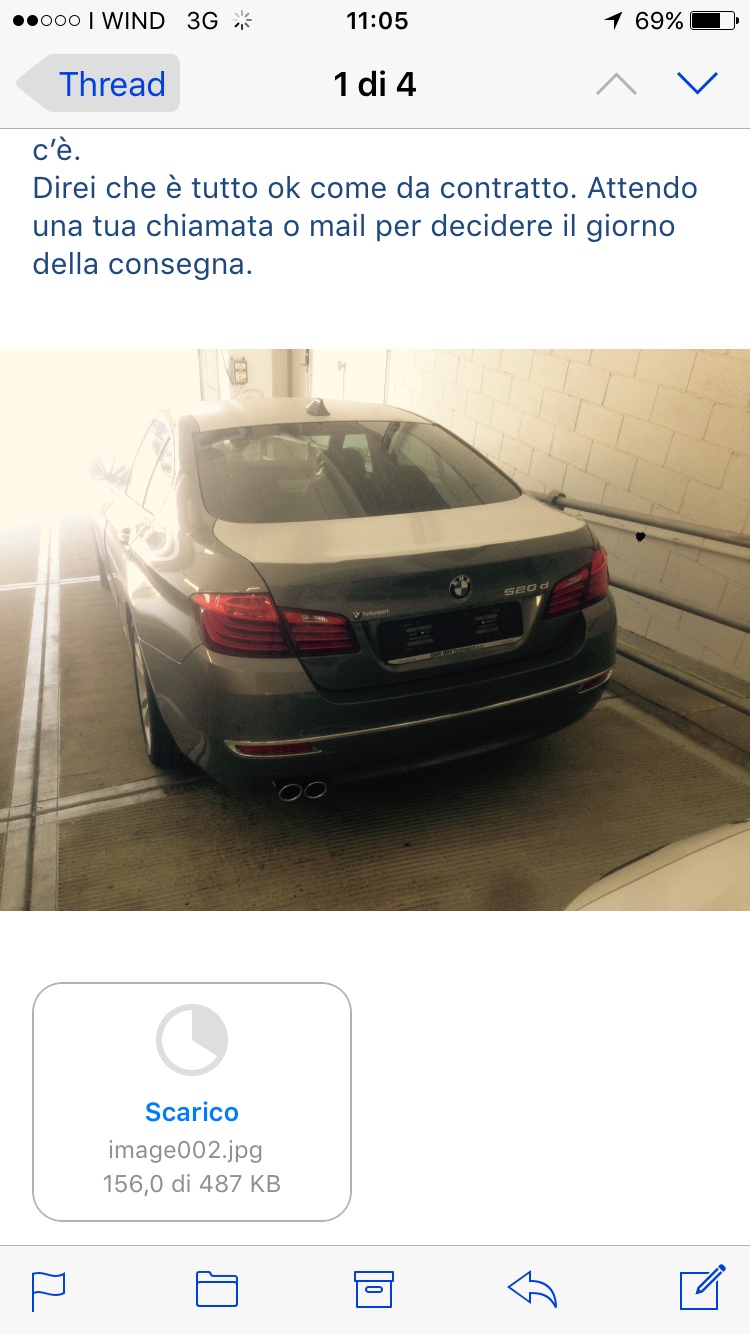This screenshot has width=750, height=1334.
Task: Flag this email message
Action: point(48,1289)
